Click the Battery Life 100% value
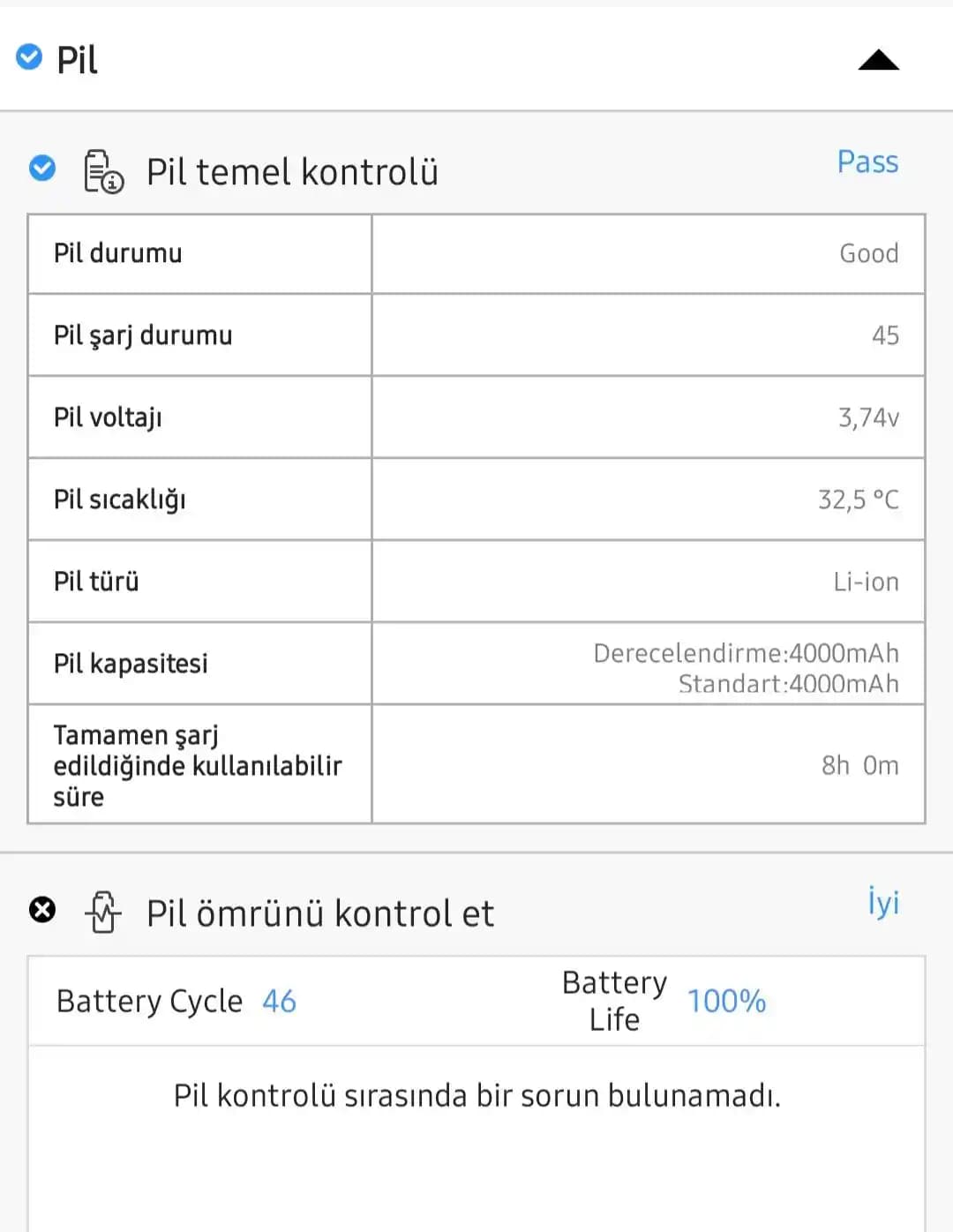 (727, 1000)
